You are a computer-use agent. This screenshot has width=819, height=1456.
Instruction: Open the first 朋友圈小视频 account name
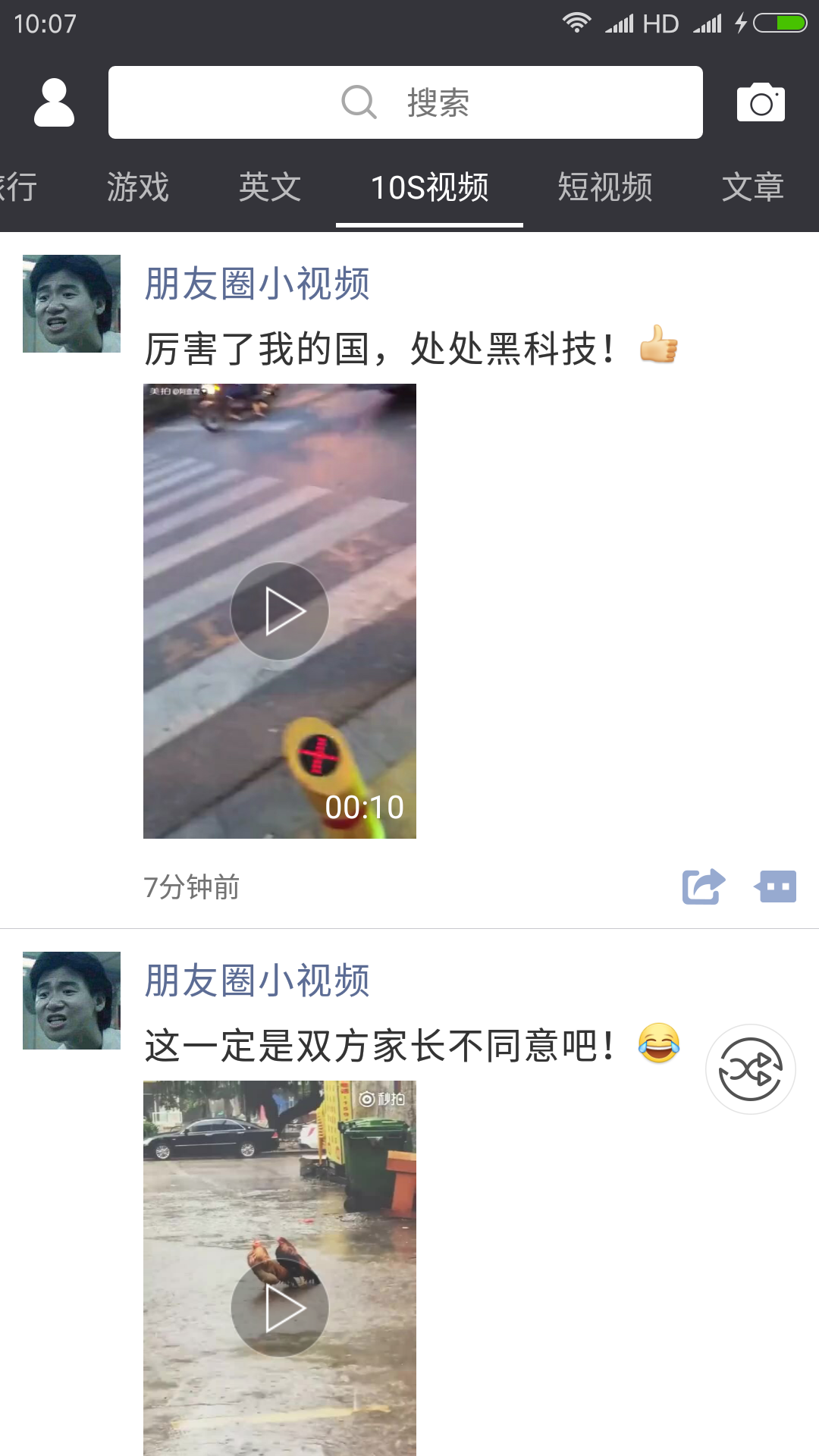(256, 284)
